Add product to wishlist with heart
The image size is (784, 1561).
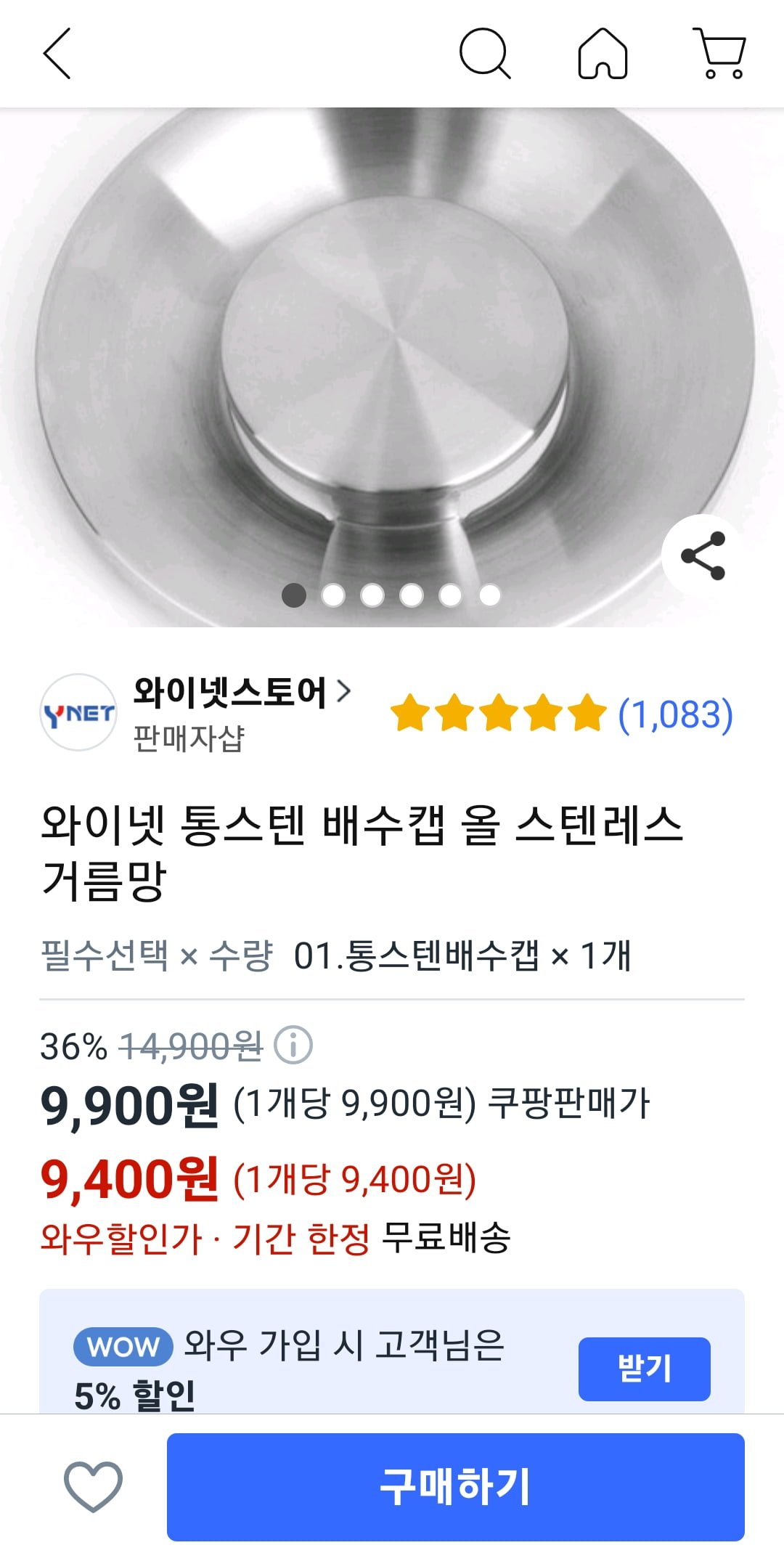(x=93, y=1486)
